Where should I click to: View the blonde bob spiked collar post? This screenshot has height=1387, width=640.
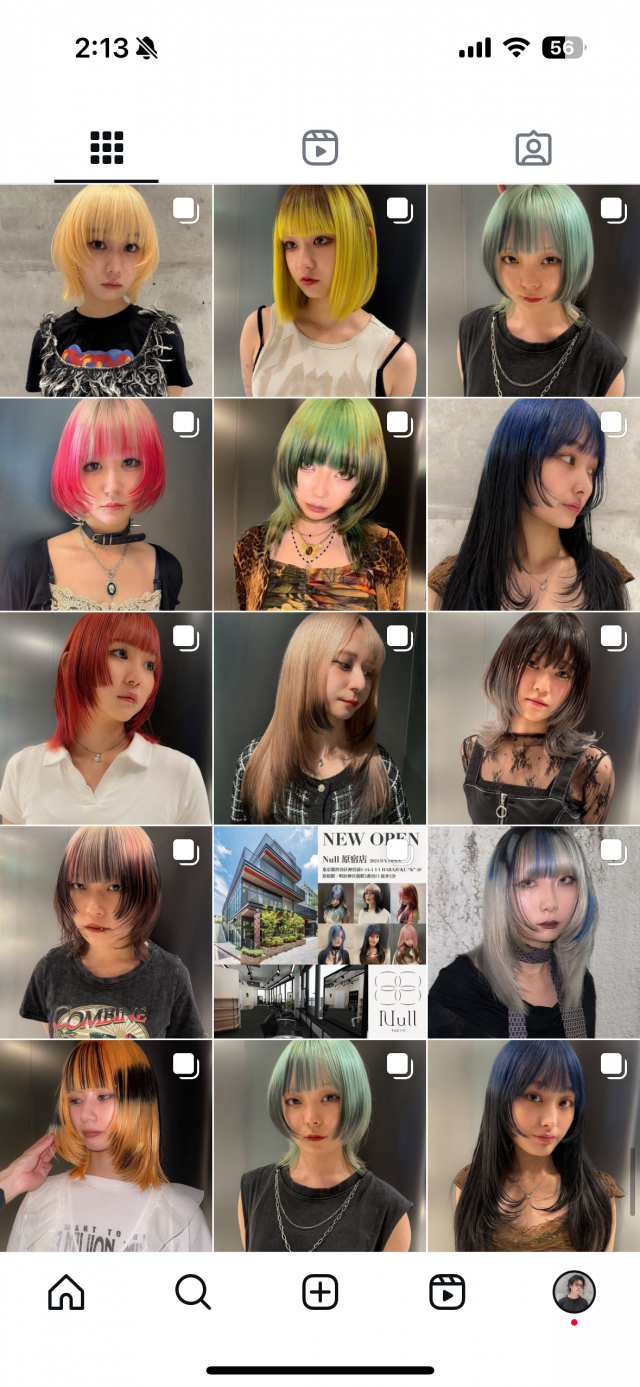(x=106, y=291)
